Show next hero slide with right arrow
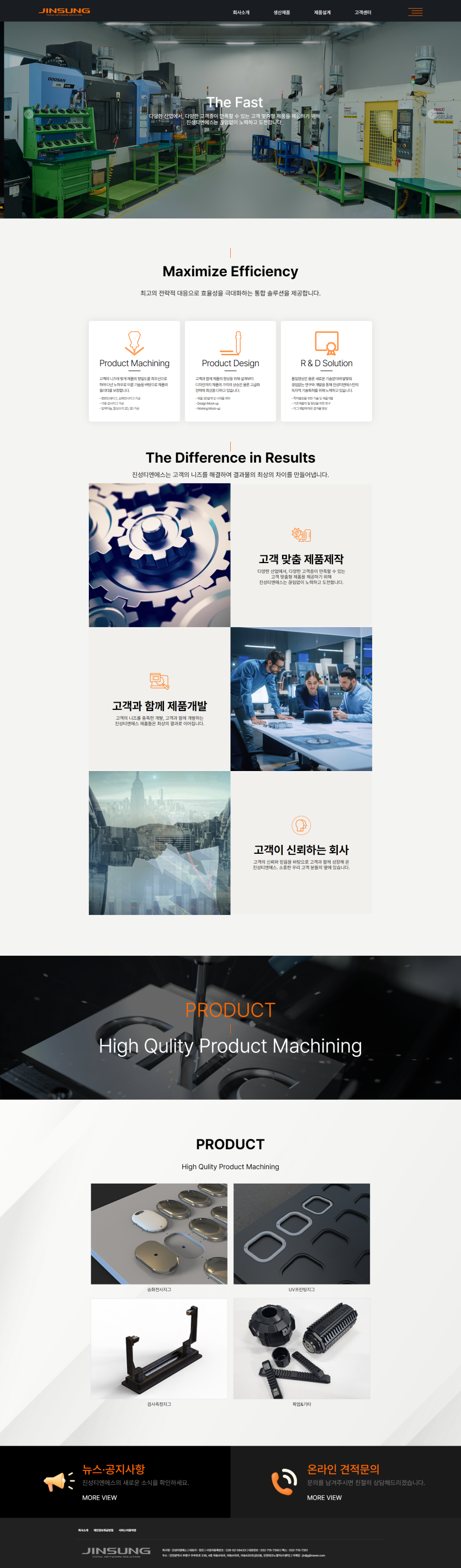 point(432,114)
